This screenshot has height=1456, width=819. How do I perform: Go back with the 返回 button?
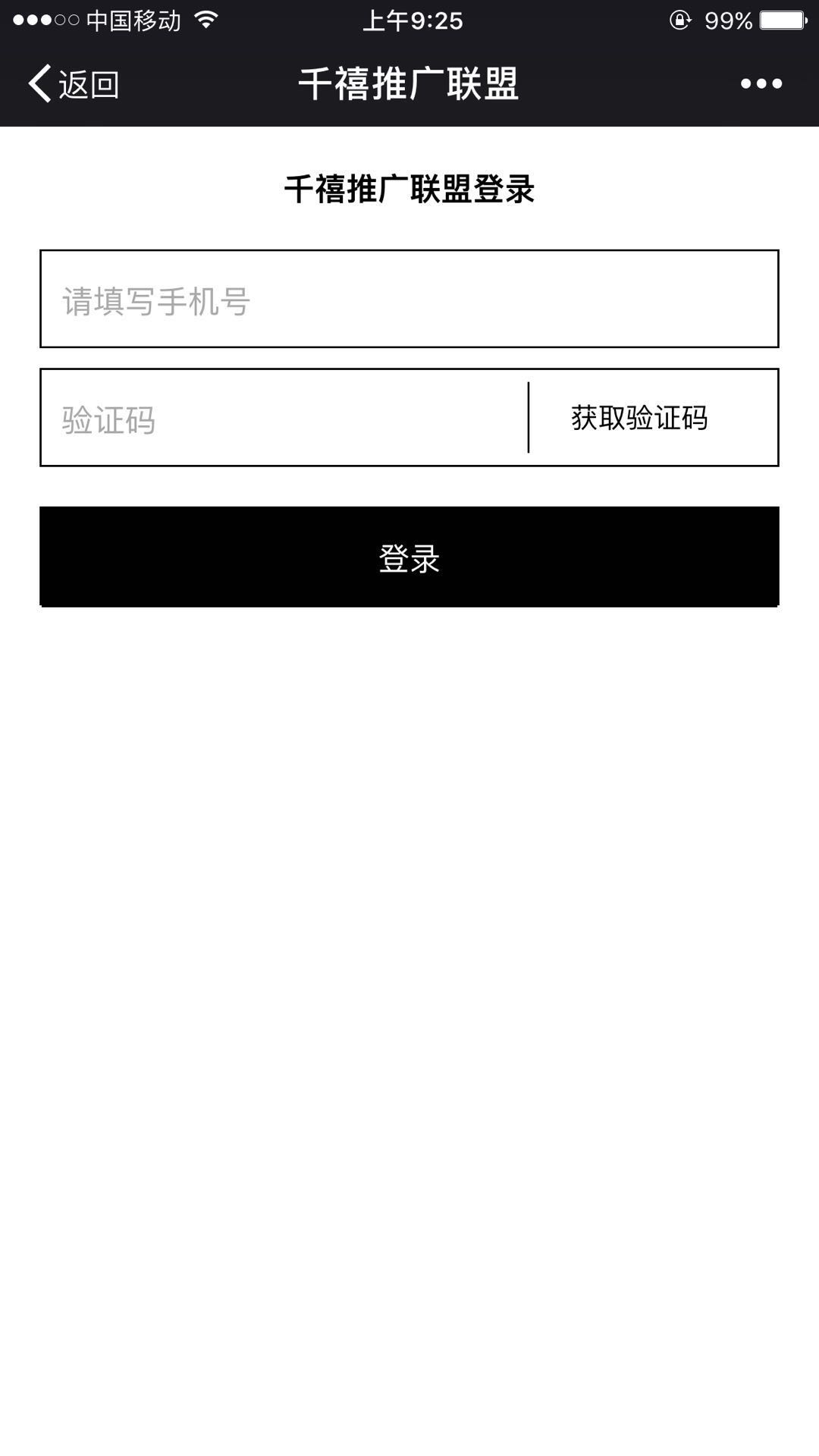[74, 83]
